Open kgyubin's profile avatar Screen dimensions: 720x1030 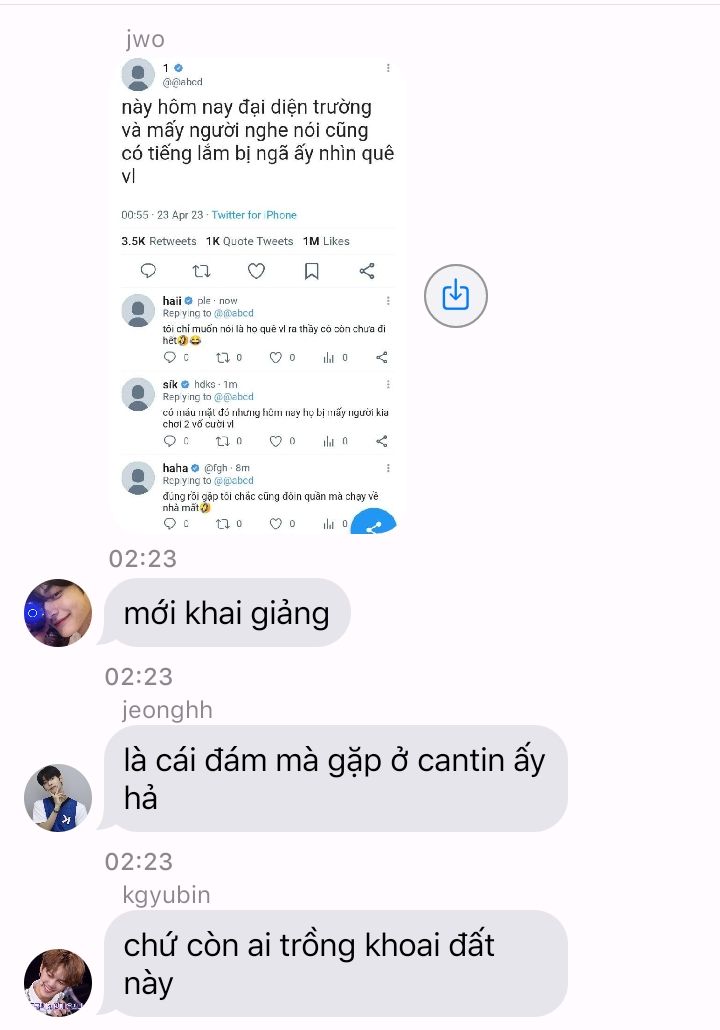(58, 983)
